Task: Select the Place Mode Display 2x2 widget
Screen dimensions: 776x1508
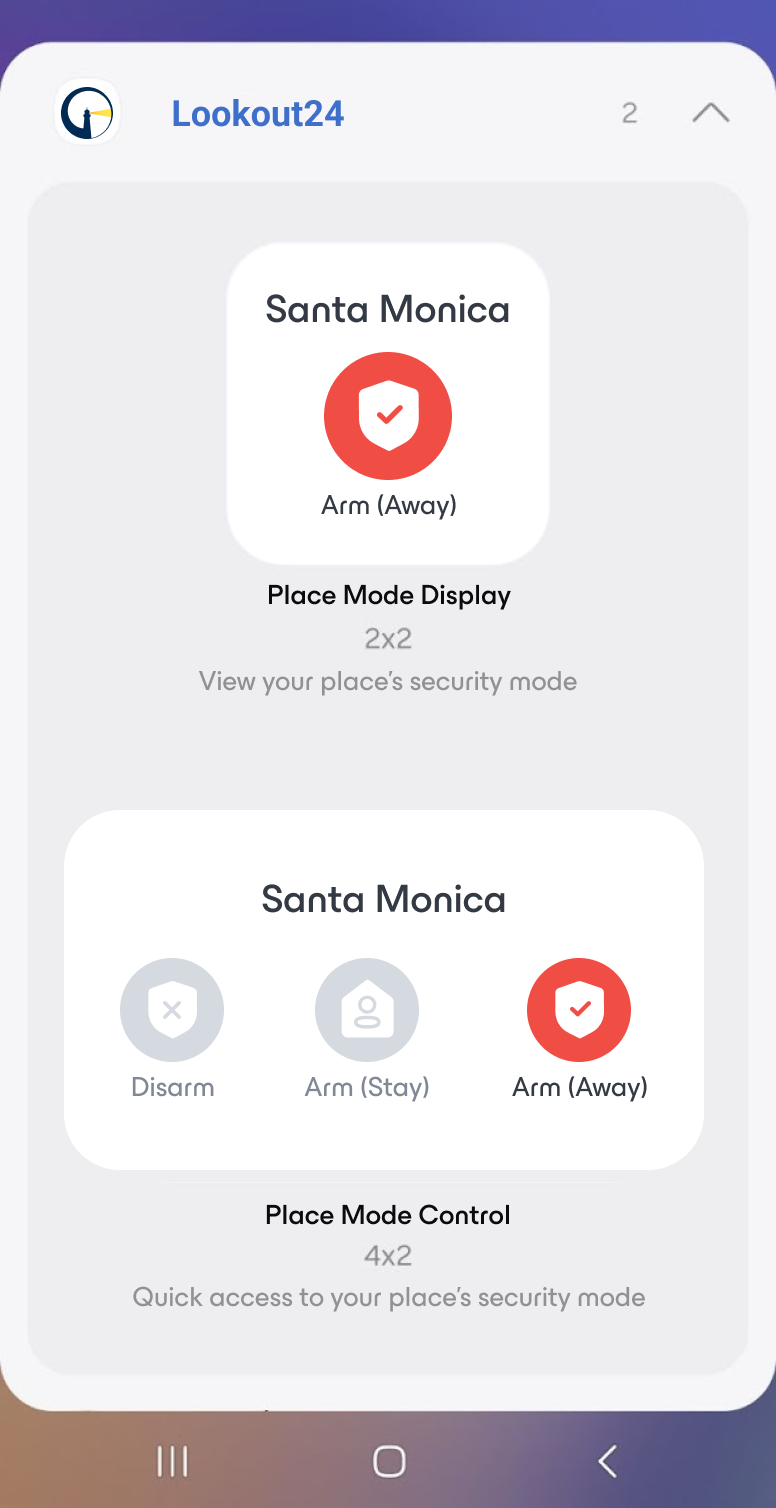Action: tap(388, 404)
